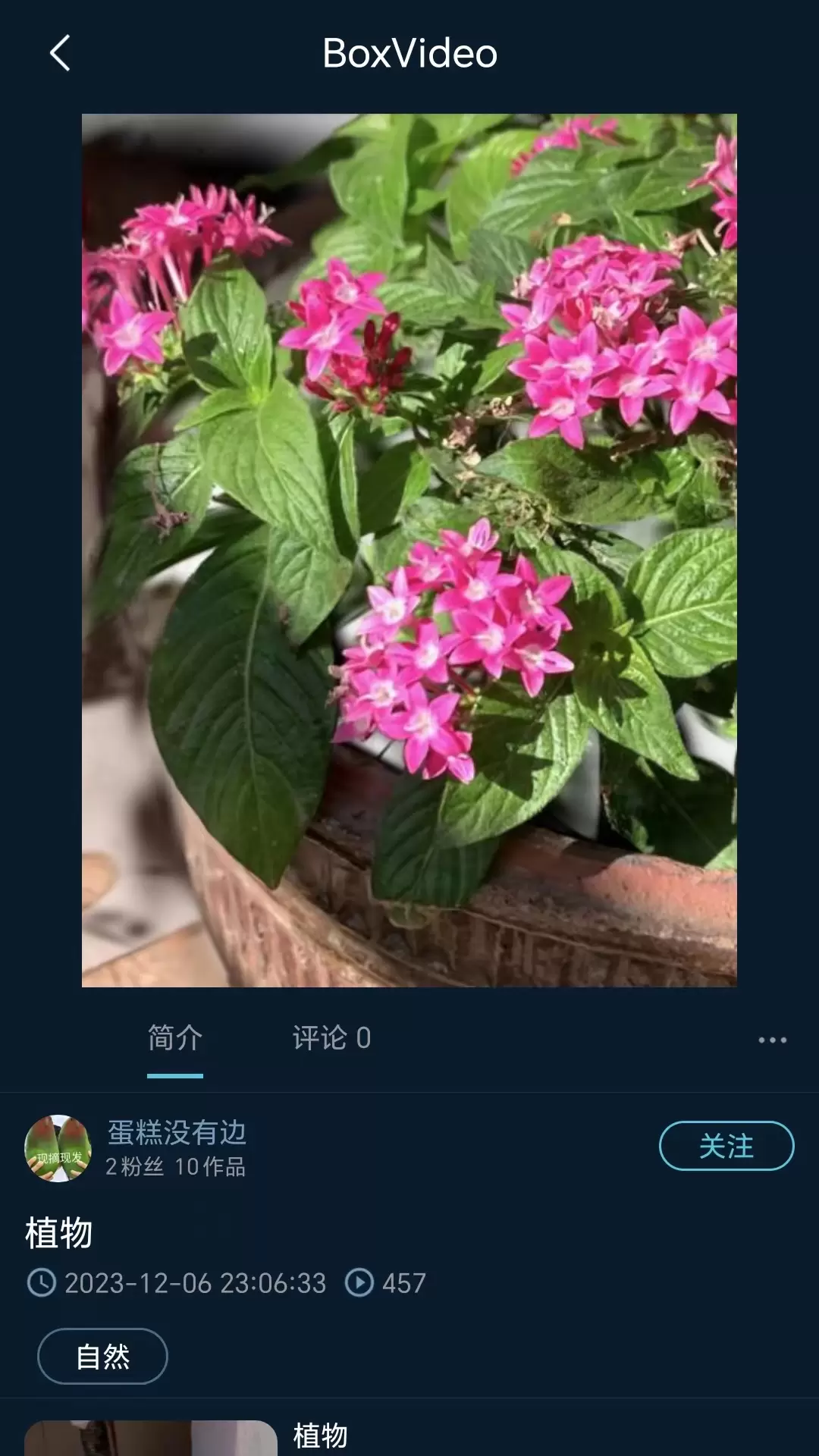Viewport: 819px width, 1456px height.
Task: Open 蛋糕没有边's profile avatar
Action: pos(58,1148)
